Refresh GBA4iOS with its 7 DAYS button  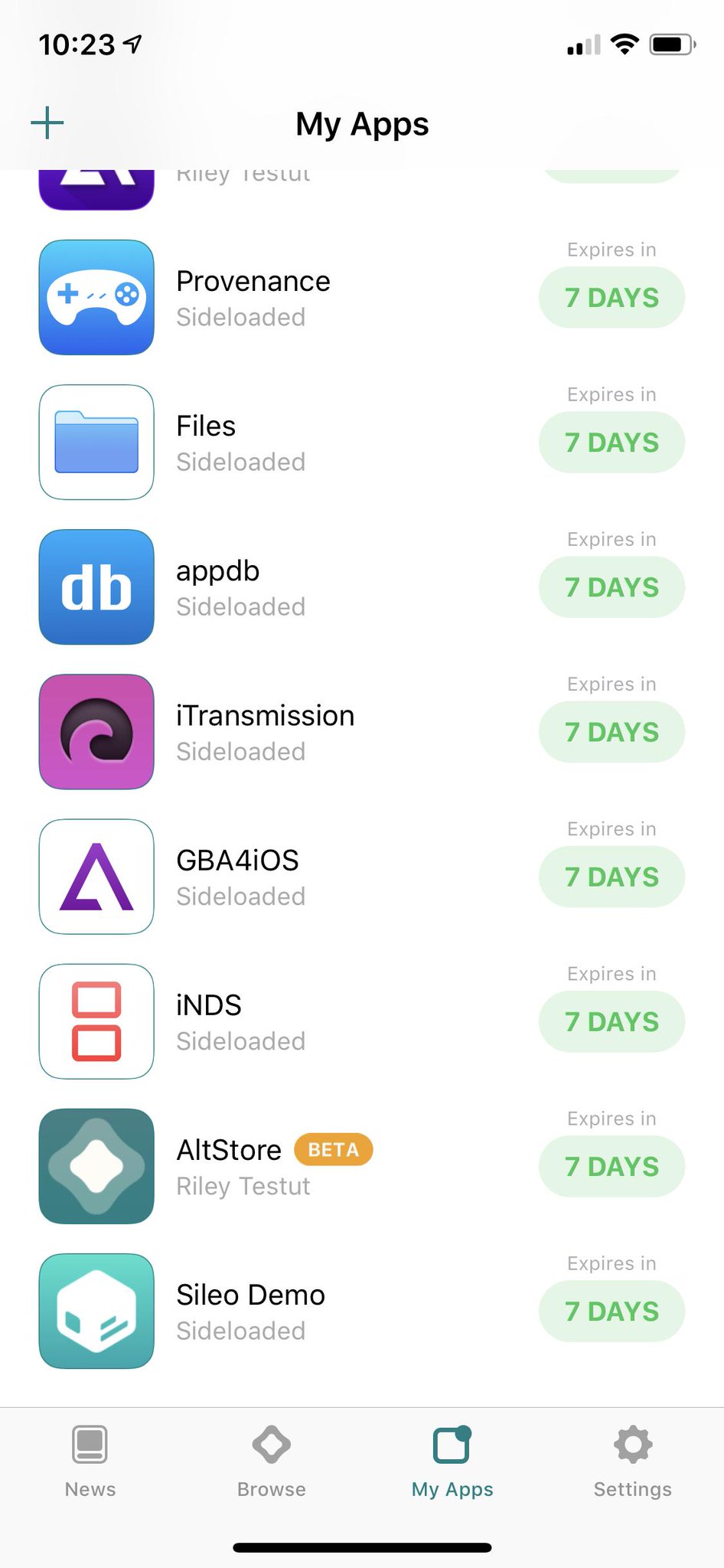(x=611, y=877)
